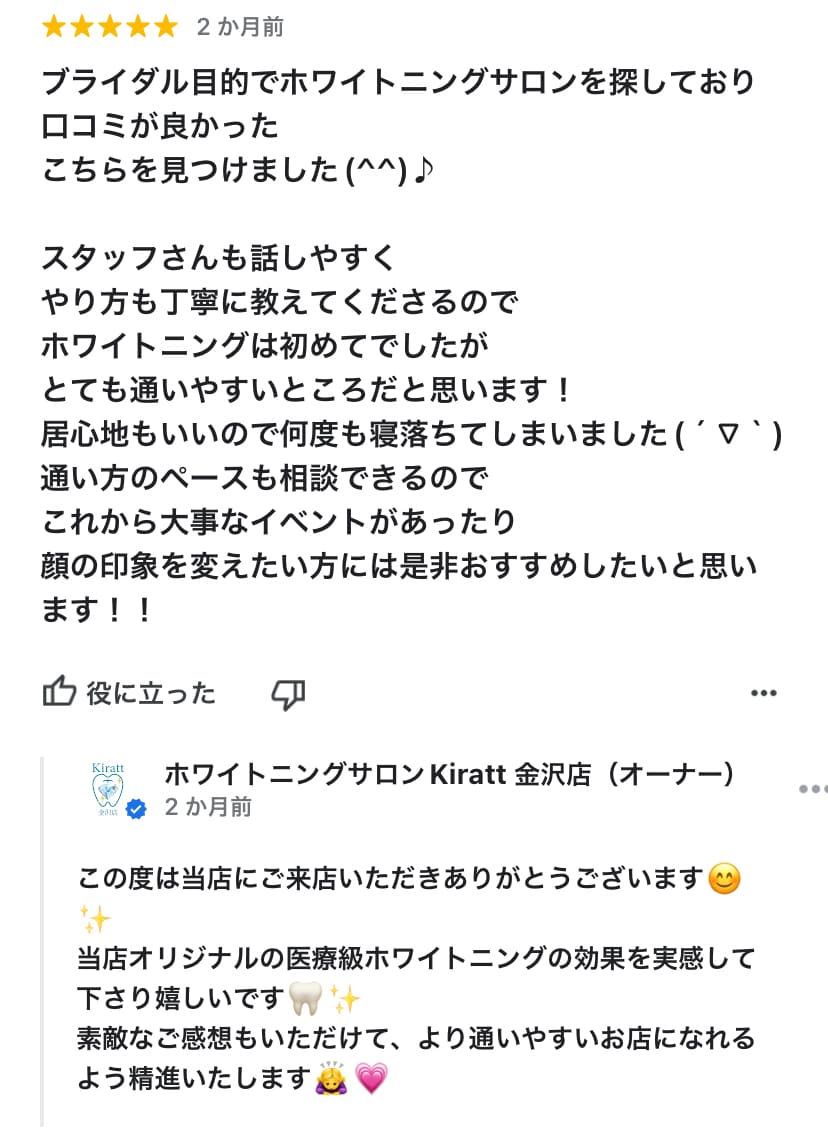828x1139 pixels.
Task: Click the review's 2 か月前 timestamp
Action: click(240, 28)
